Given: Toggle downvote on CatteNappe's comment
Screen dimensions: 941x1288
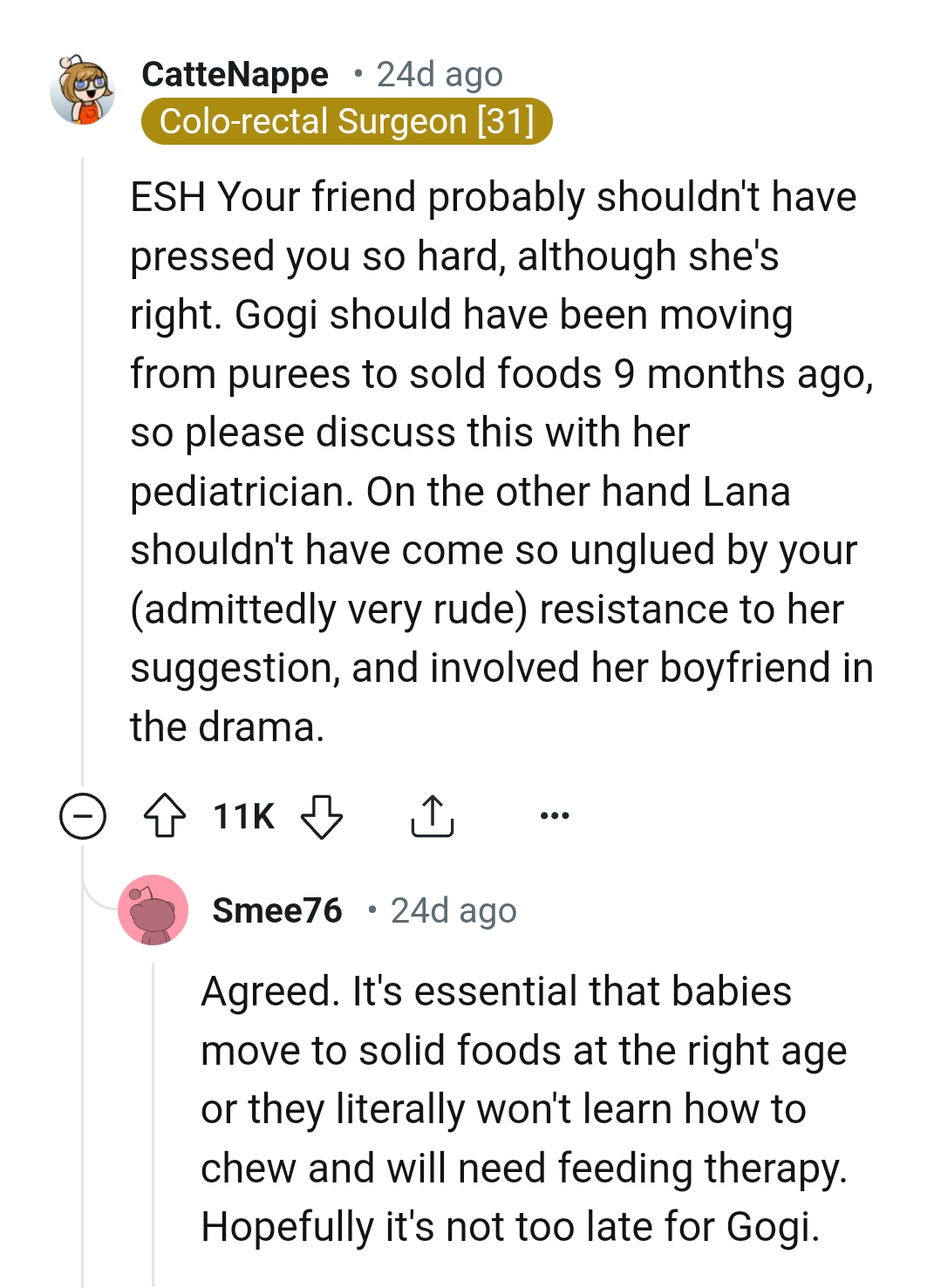Looking at the screenshot, I should point(322,817).
